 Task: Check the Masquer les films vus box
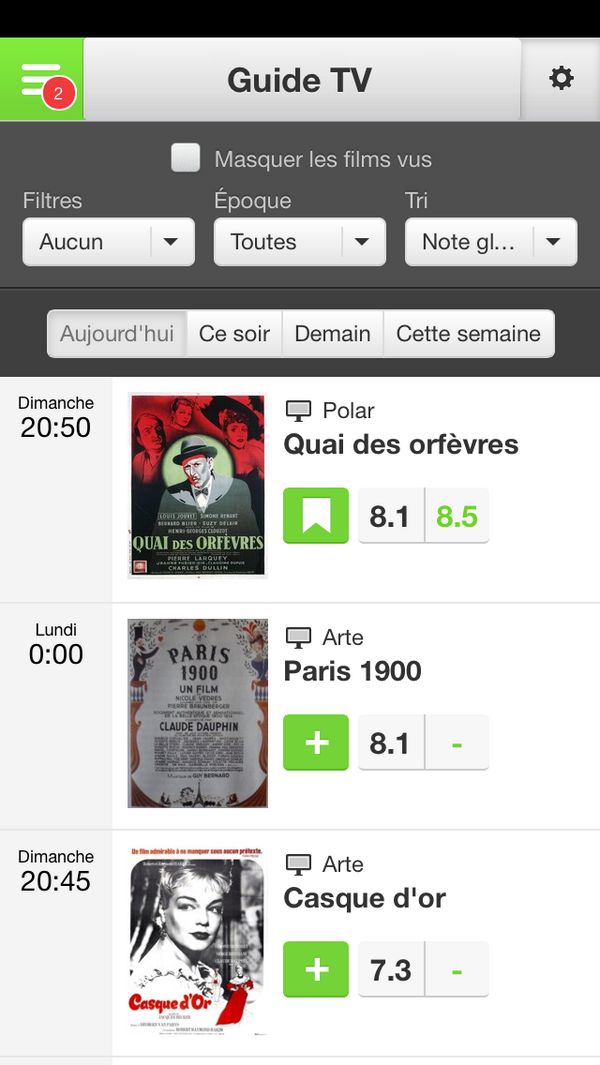tap(186, 159)
